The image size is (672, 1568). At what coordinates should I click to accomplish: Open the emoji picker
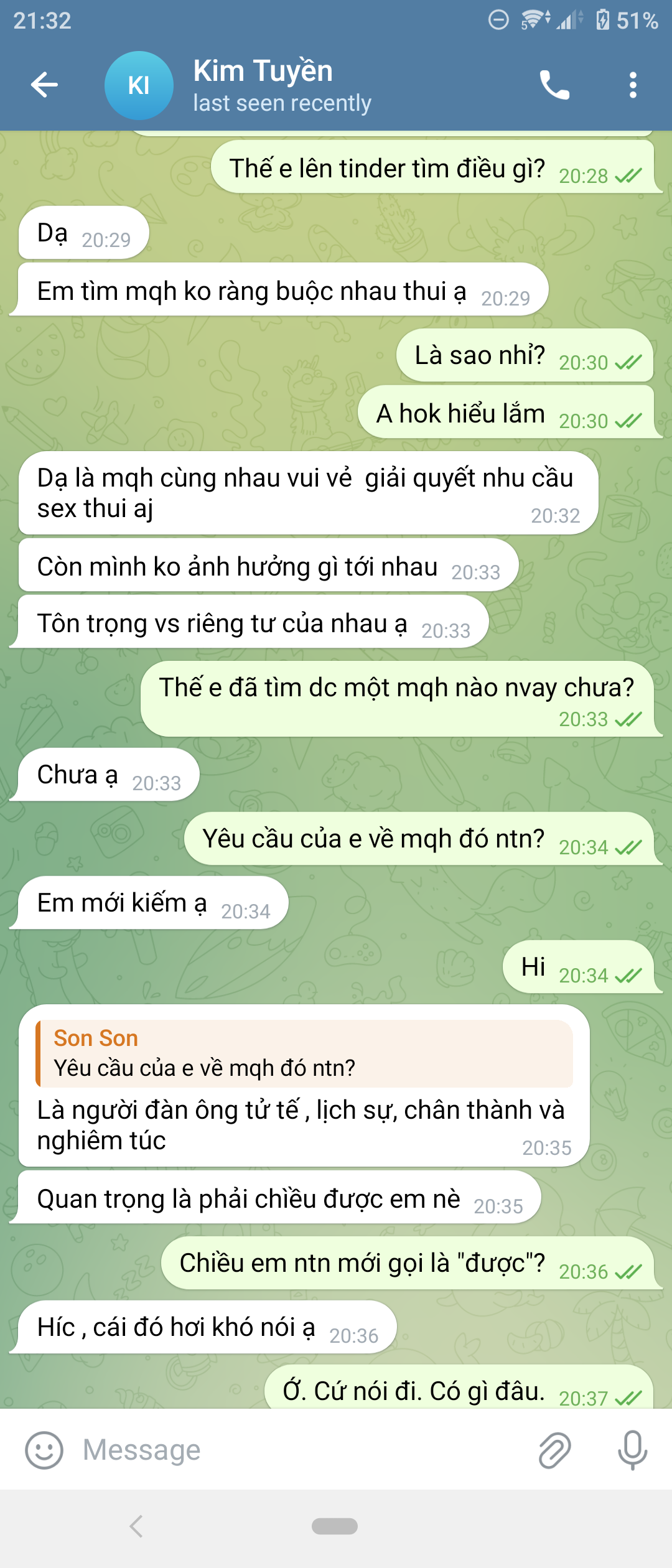[x=44, y=1450]
